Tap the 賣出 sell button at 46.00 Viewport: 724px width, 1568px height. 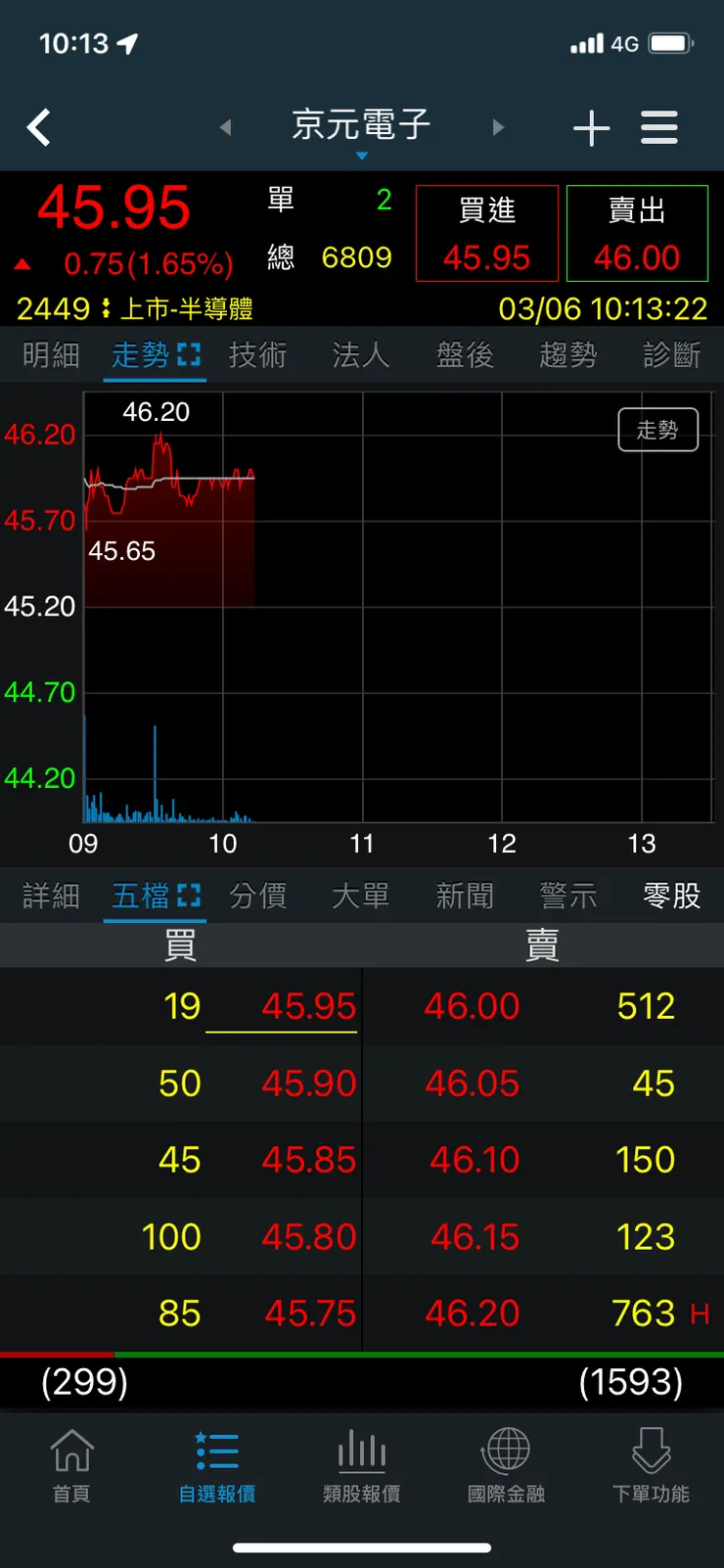(637, 233)
